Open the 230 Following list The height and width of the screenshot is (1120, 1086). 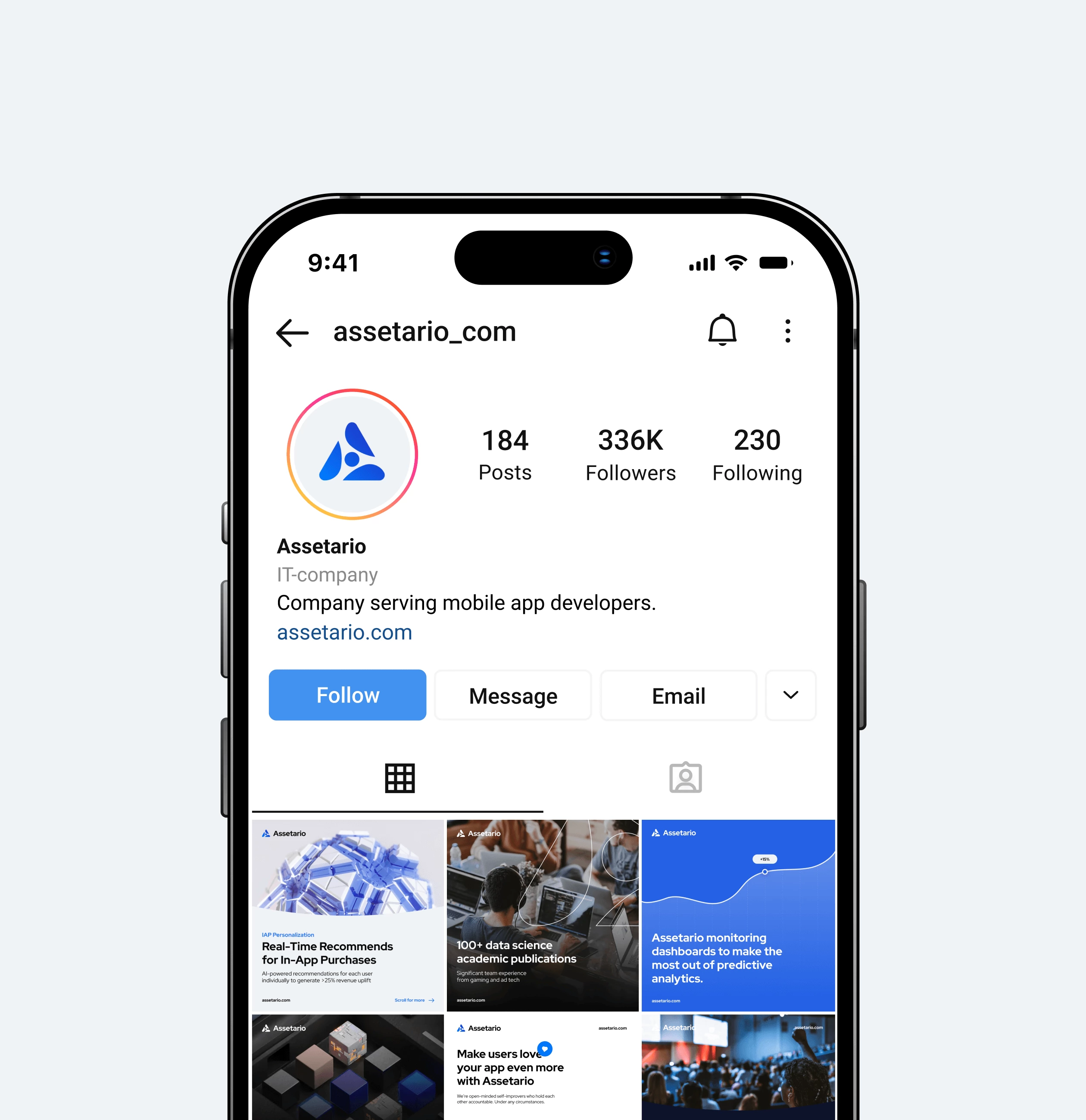coord(757,455)
